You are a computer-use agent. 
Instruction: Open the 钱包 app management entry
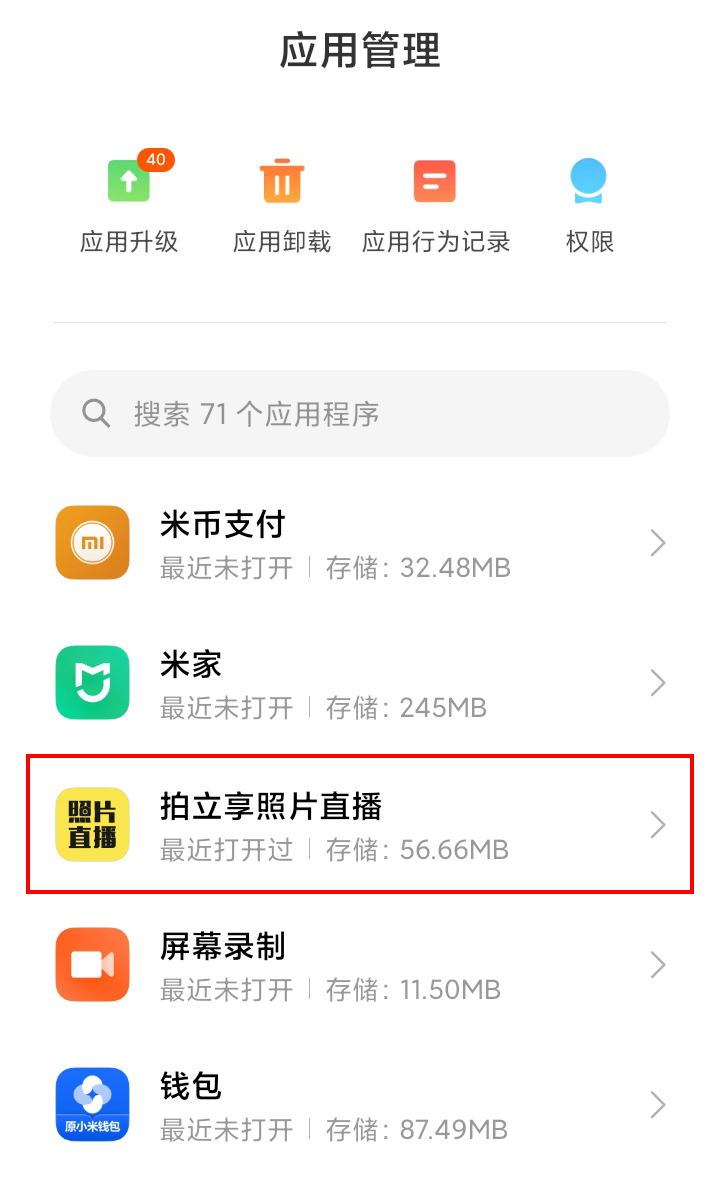(360, 1105)
